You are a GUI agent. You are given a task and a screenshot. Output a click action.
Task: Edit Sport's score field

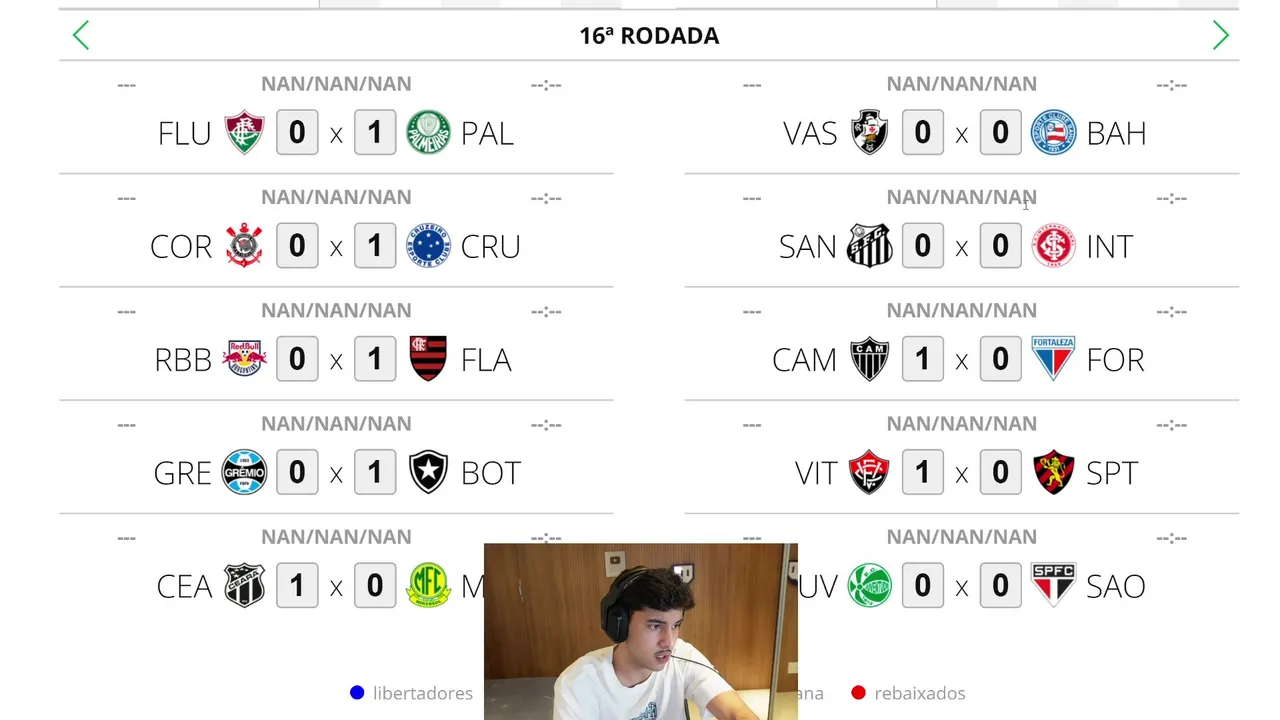(x=1000, y=472)
